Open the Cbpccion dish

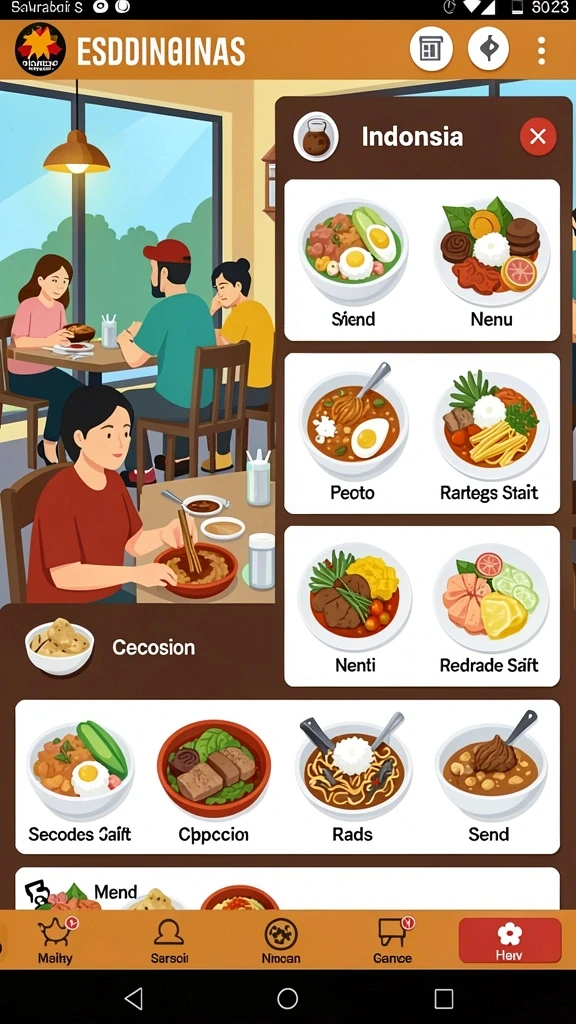pos(214,778)
